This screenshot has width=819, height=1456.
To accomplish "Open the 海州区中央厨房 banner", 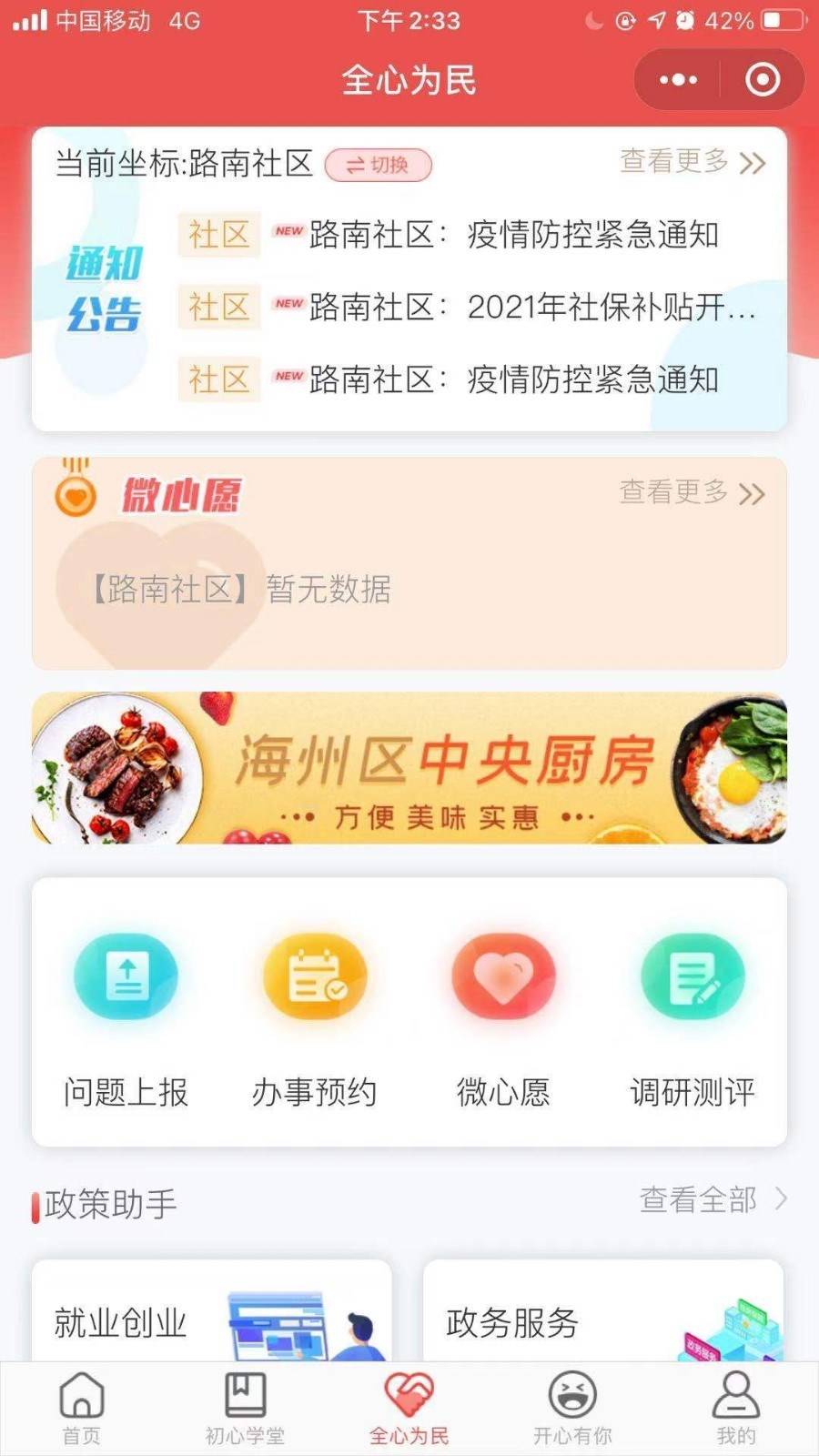I will coord(409,769).
